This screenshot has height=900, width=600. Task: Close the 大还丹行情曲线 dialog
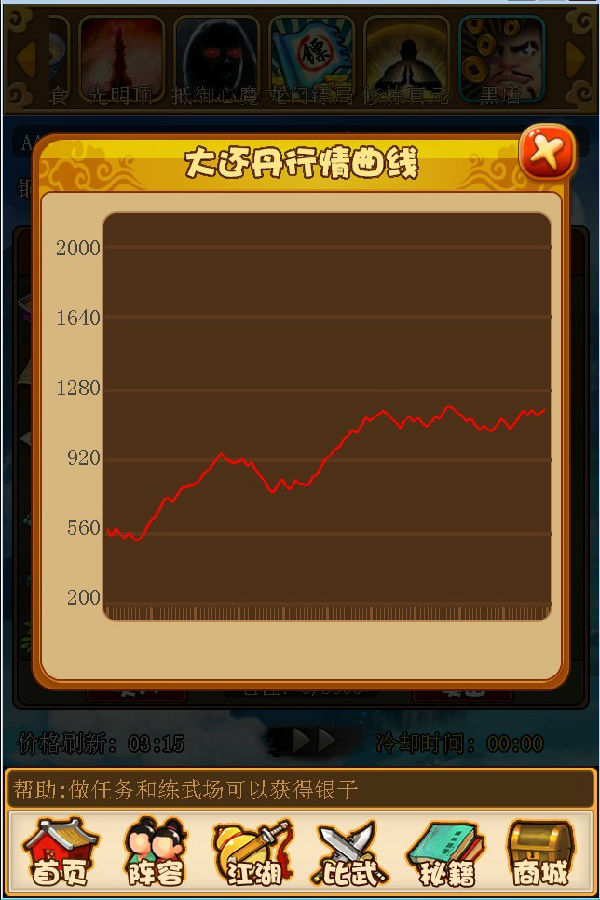coord(547,153)
